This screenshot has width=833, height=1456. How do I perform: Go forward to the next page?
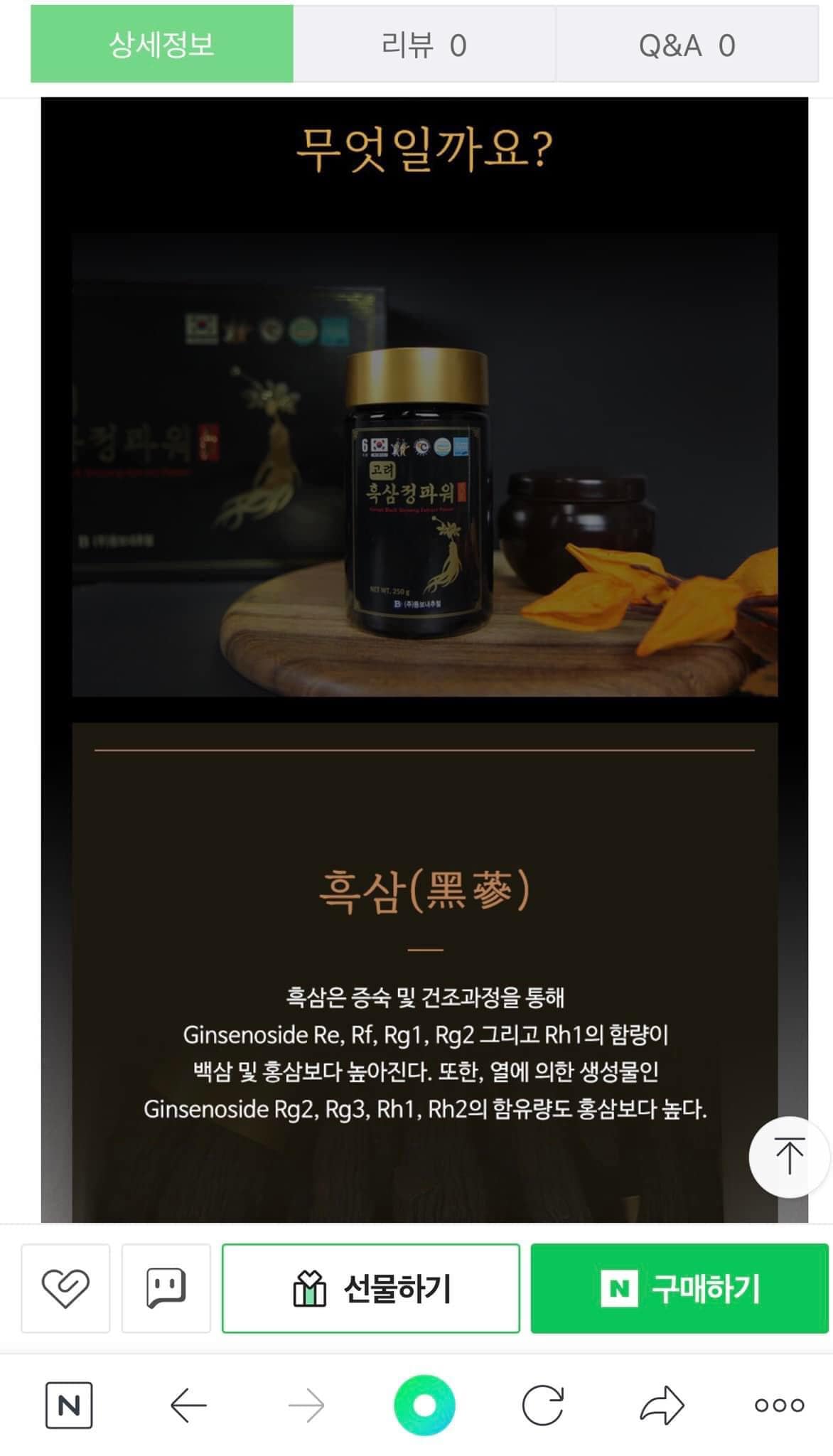click(306, 1406)
